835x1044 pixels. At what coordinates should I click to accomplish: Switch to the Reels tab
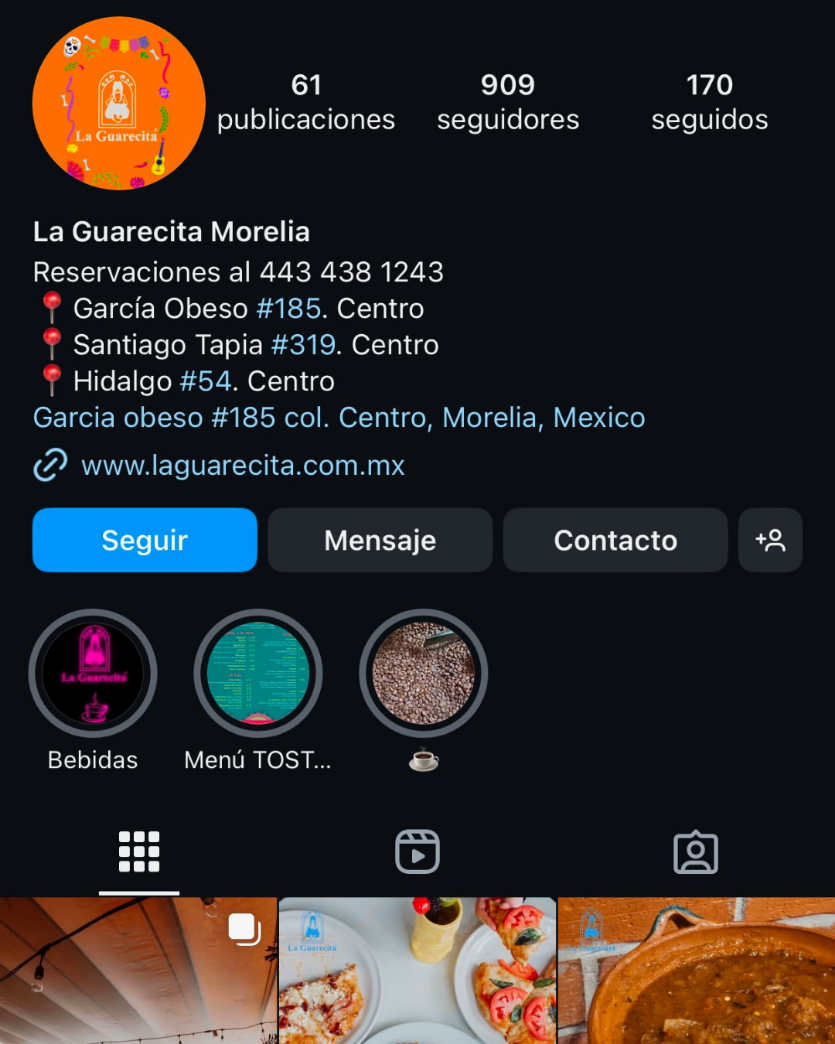417,853
